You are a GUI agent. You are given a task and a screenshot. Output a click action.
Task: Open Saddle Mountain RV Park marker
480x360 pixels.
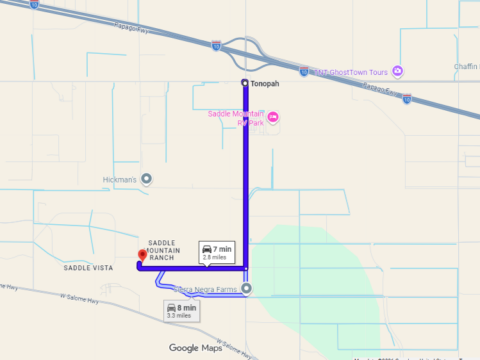pos(273,117)
